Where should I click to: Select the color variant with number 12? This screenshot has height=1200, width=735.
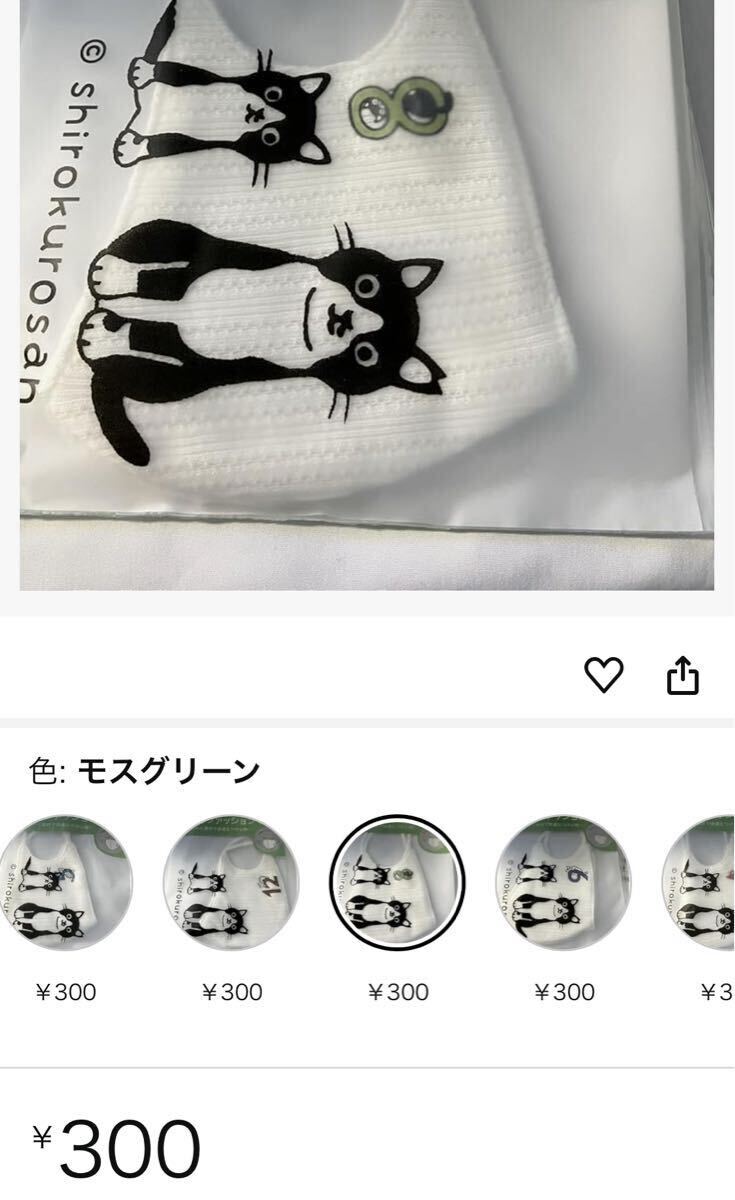pyautogui.click(x=231, y=882)
